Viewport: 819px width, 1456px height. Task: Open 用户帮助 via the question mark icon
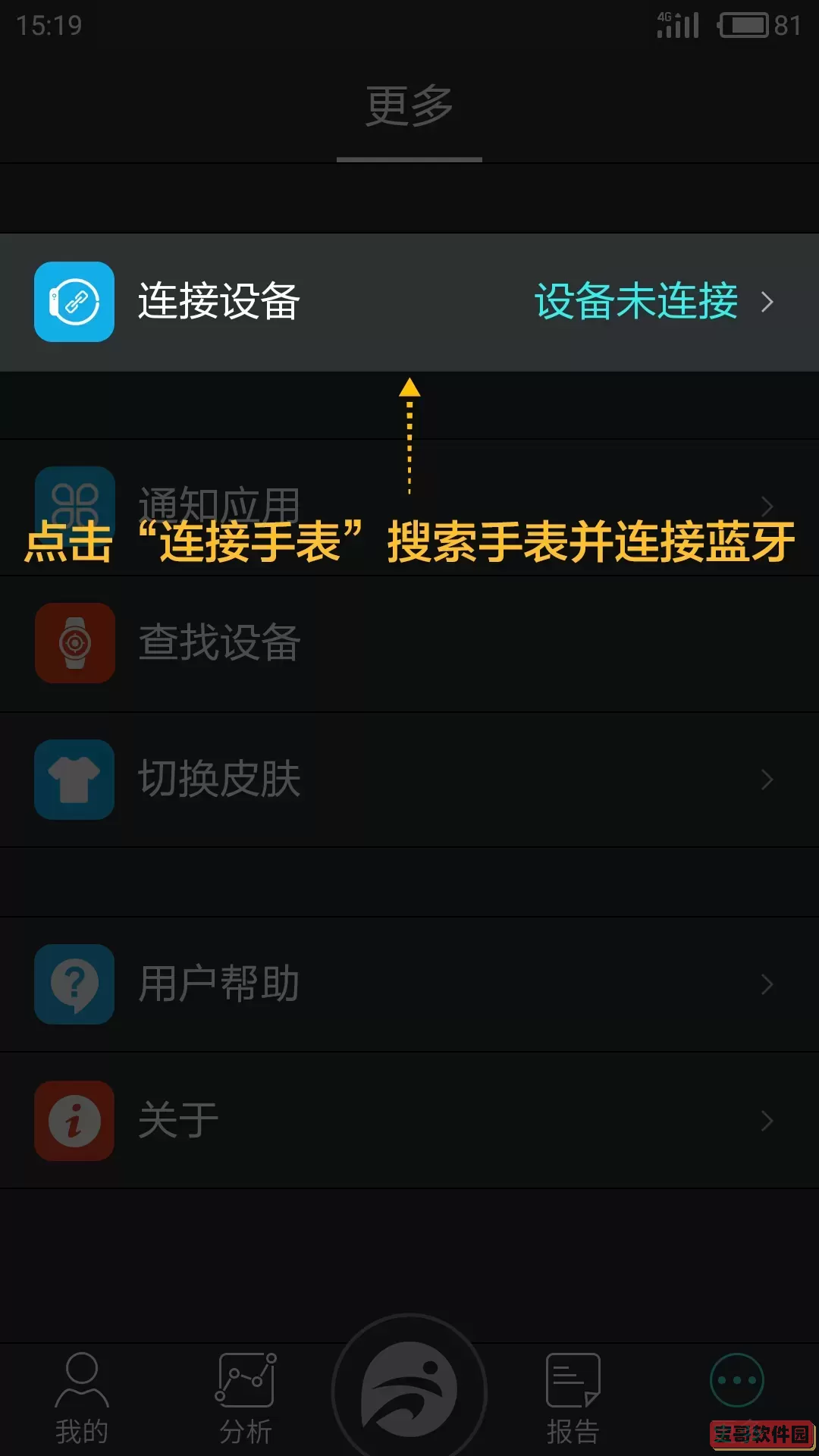(x=74, y=984)
